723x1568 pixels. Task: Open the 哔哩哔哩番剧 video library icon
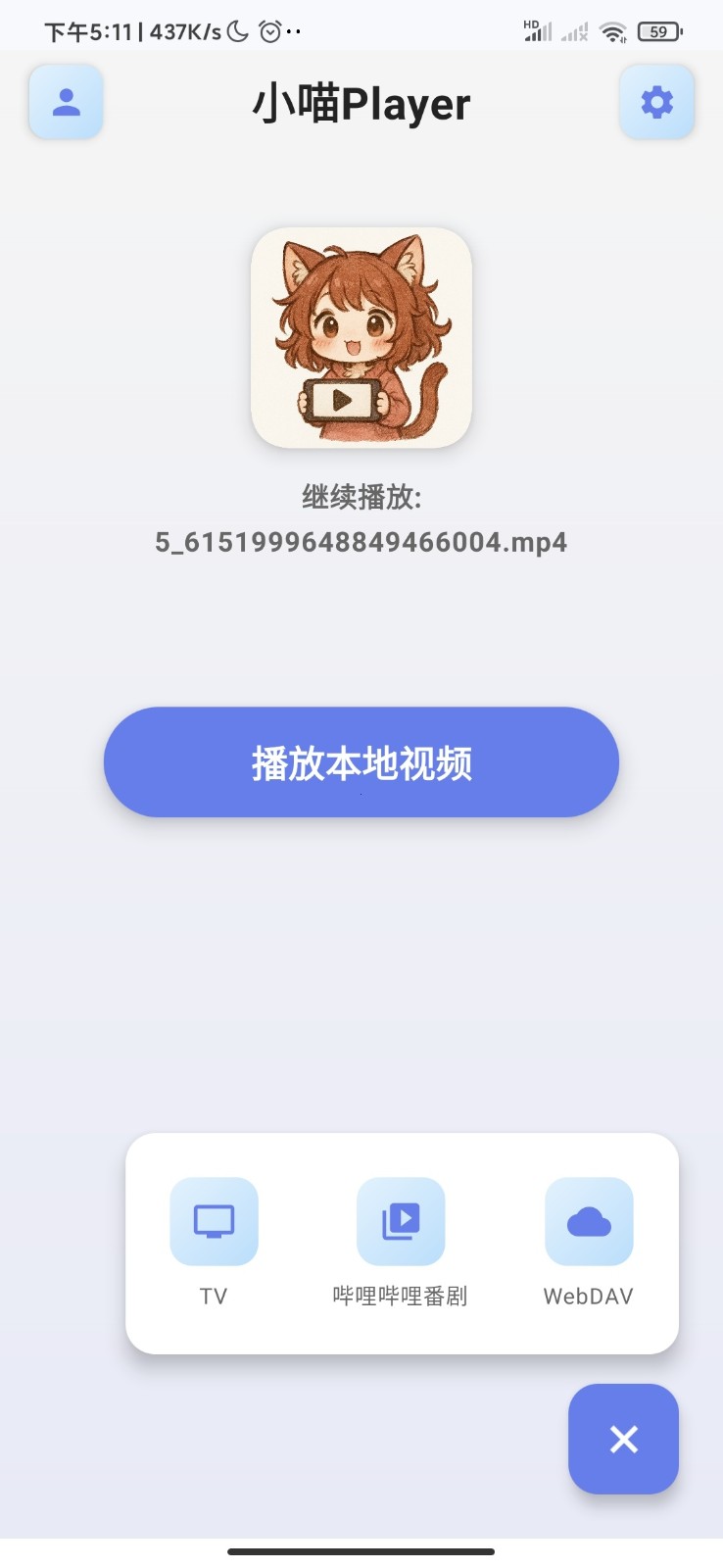point(401,1221)
